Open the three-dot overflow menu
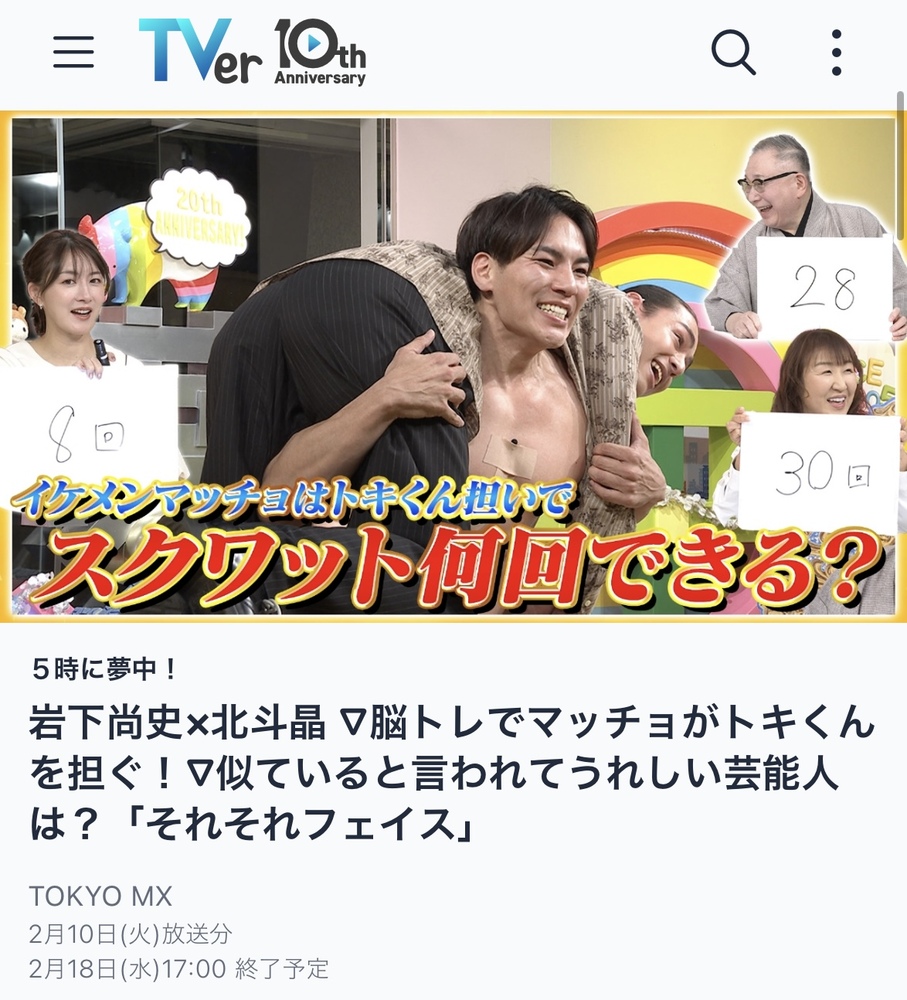907x1000 pixels. [836, 52]
